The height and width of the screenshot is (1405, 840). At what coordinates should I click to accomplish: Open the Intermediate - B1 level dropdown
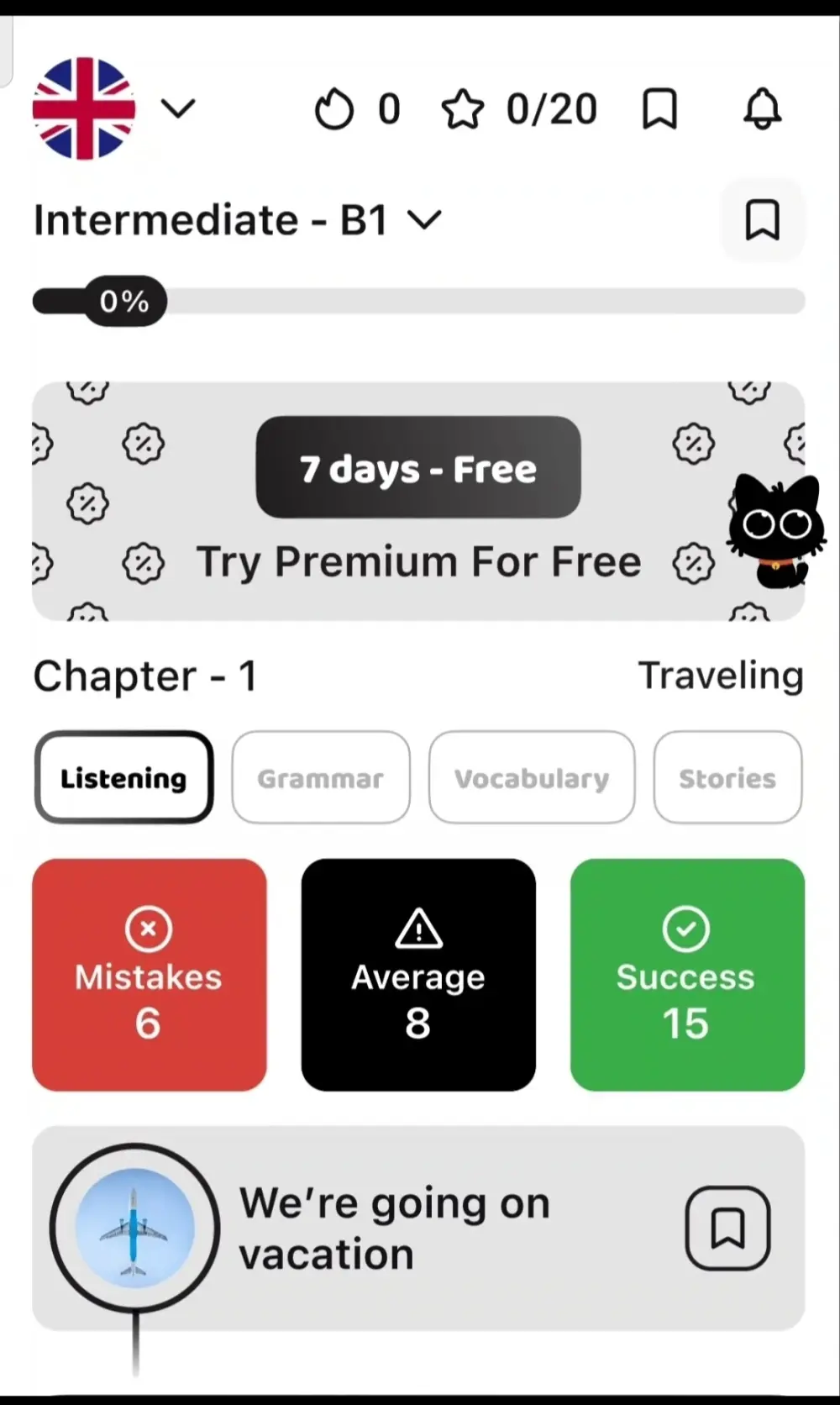(424, 219)
